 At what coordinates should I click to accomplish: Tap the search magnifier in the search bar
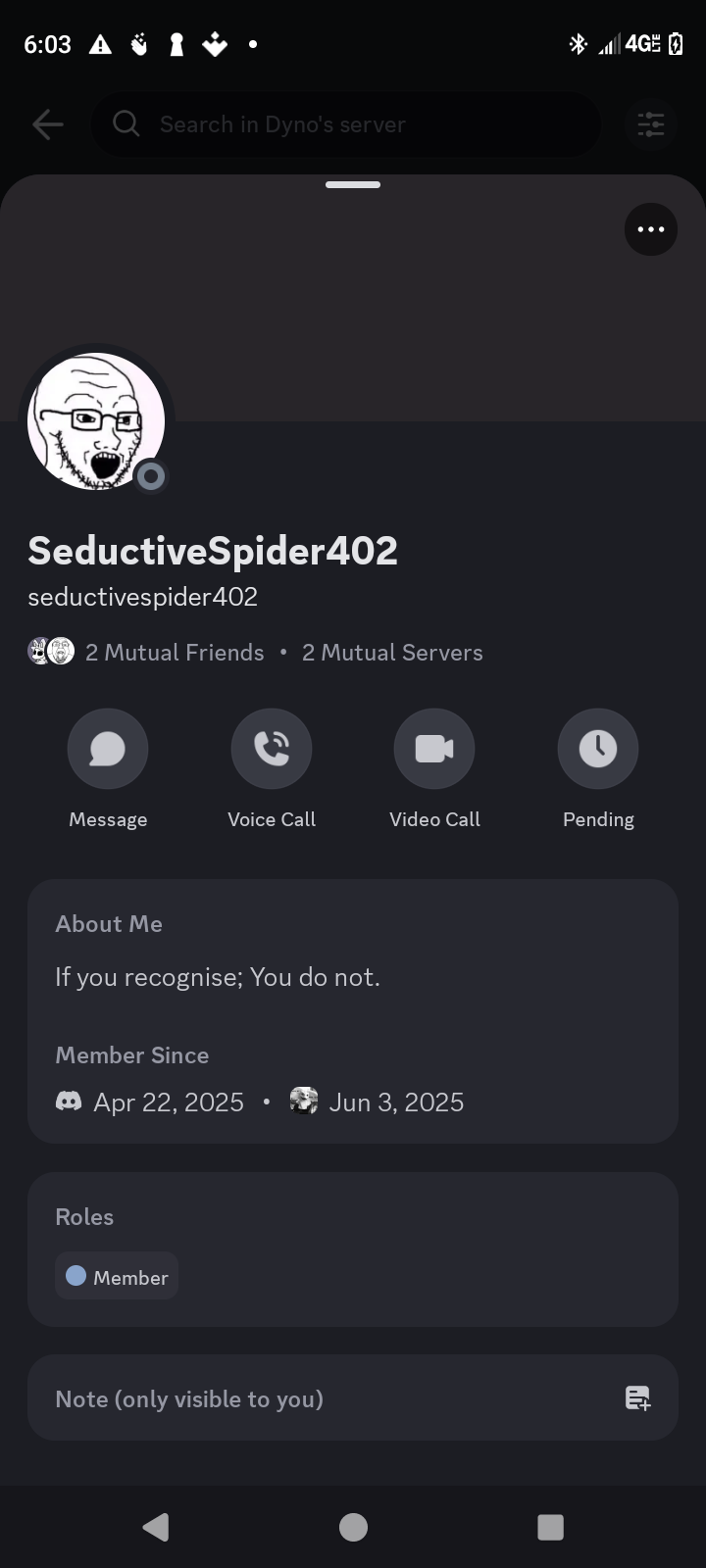click(126, 124)
